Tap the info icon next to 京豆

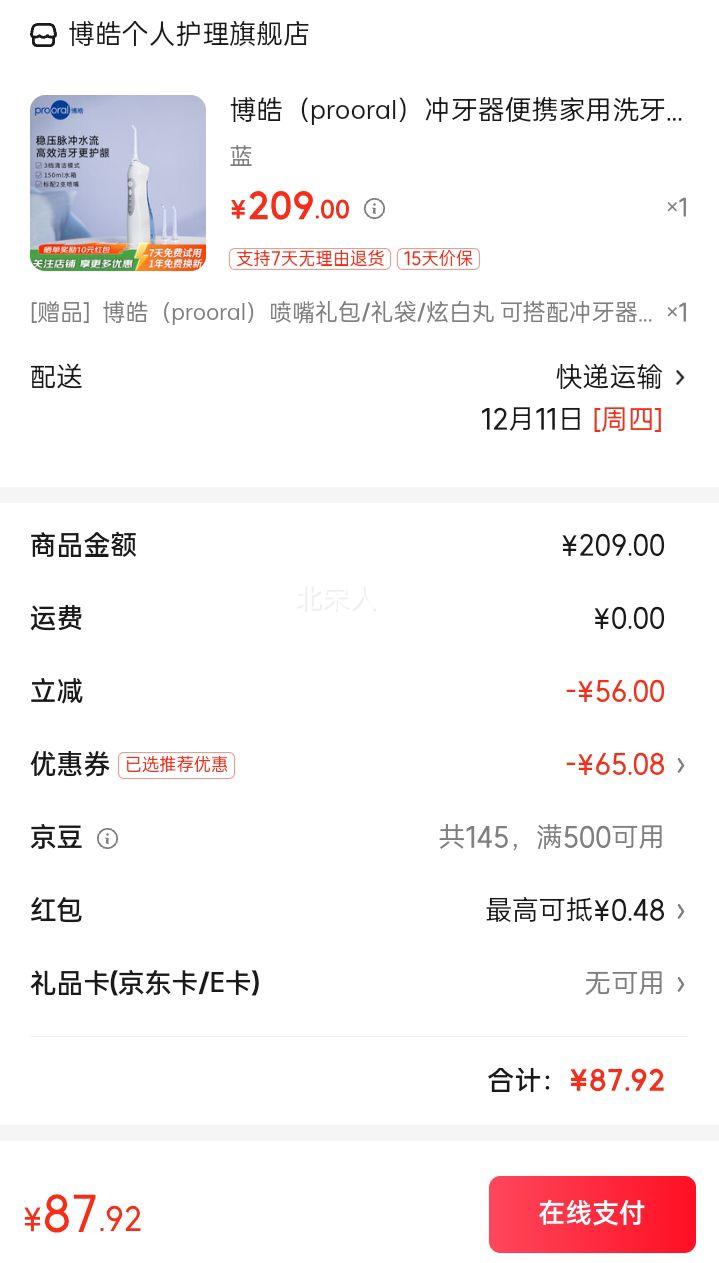107,838
